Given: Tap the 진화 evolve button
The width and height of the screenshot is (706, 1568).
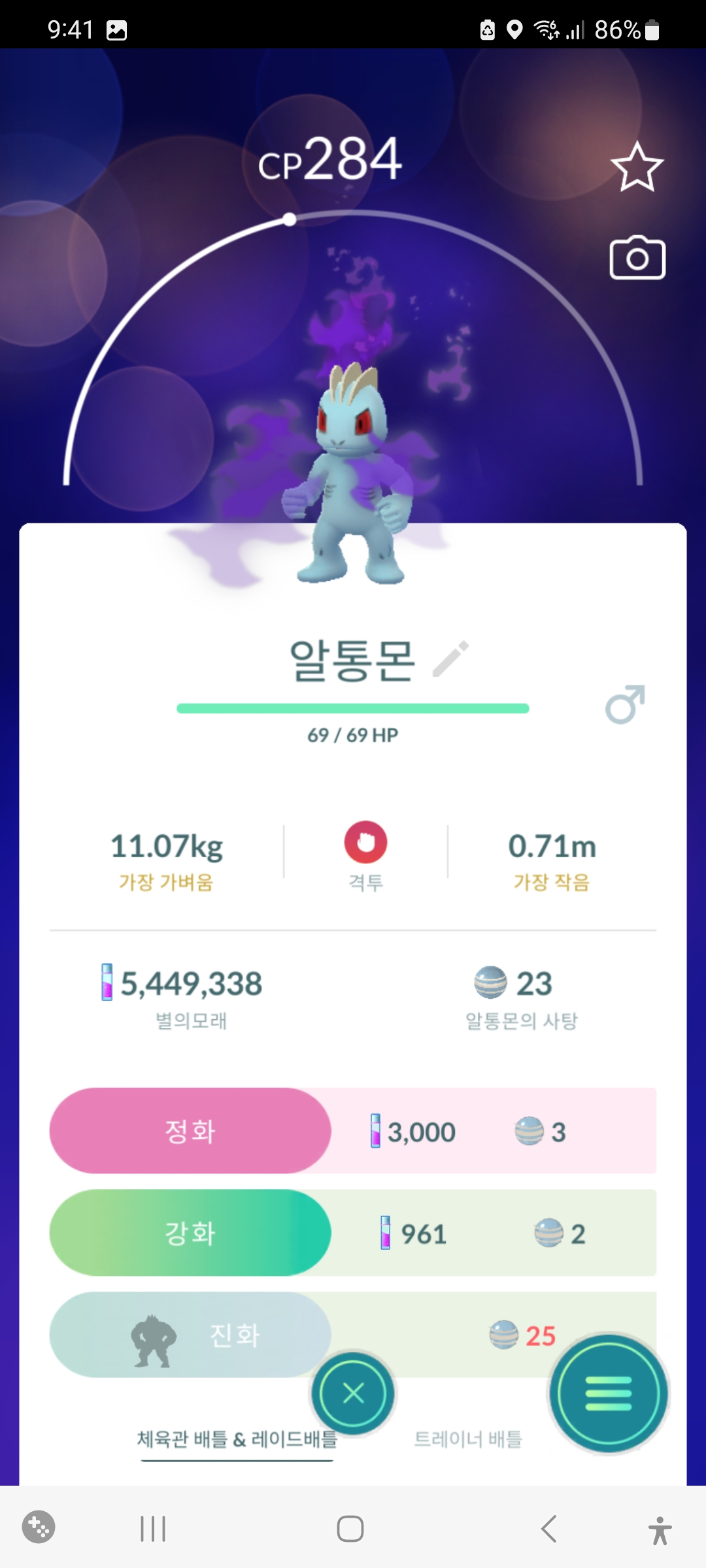Looking at the screenshot, I should pos(190,1335).
